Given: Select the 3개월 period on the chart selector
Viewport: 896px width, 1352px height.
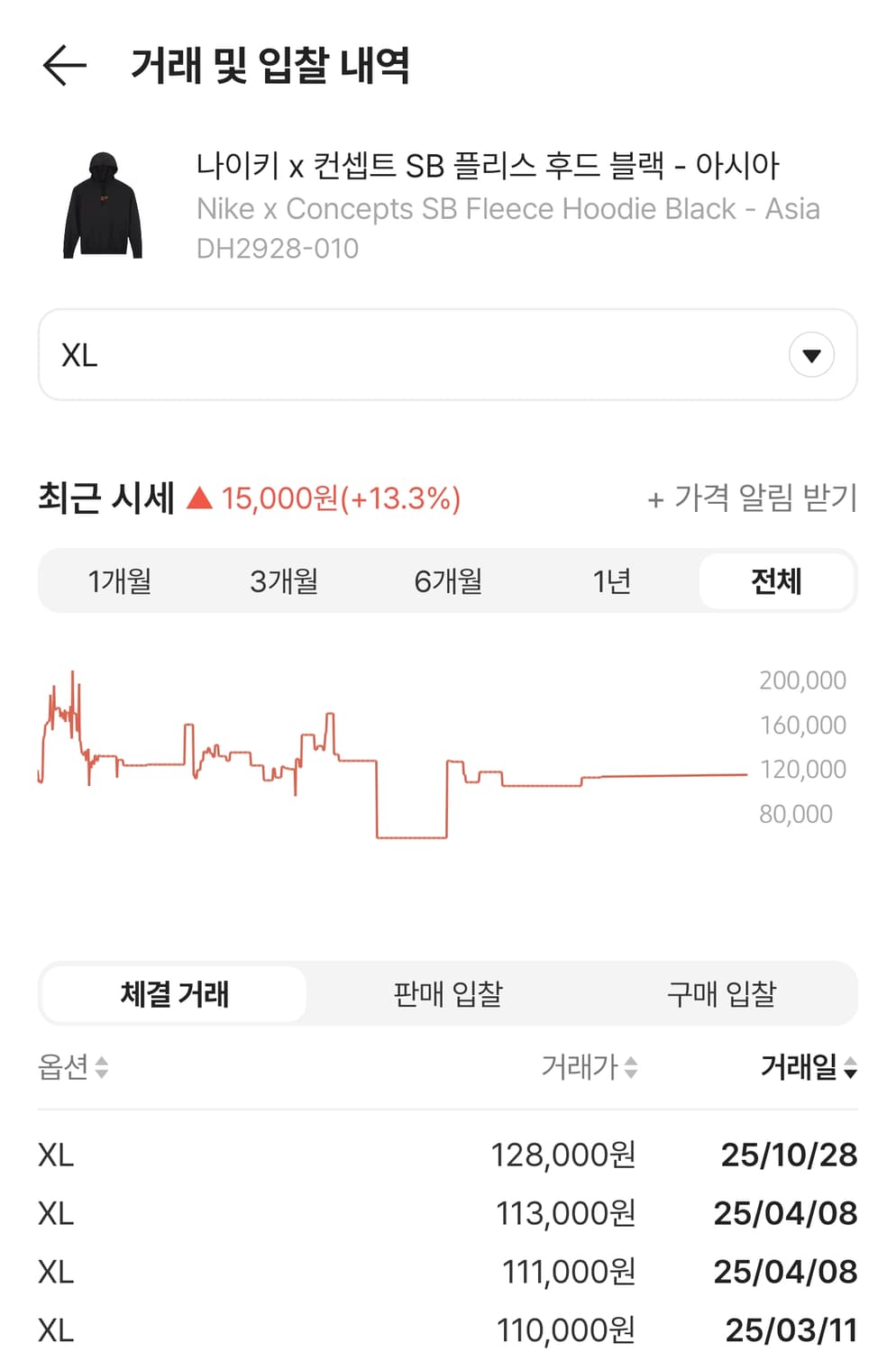Looking at the screenshot, I should coord(285,581).
